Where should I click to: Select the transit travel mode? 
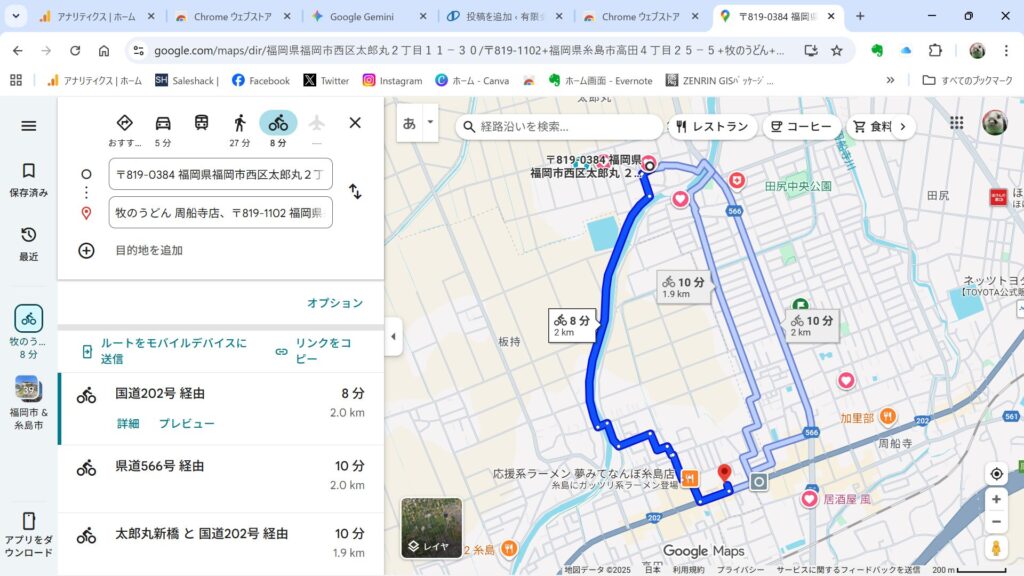[x=201, y=123]
